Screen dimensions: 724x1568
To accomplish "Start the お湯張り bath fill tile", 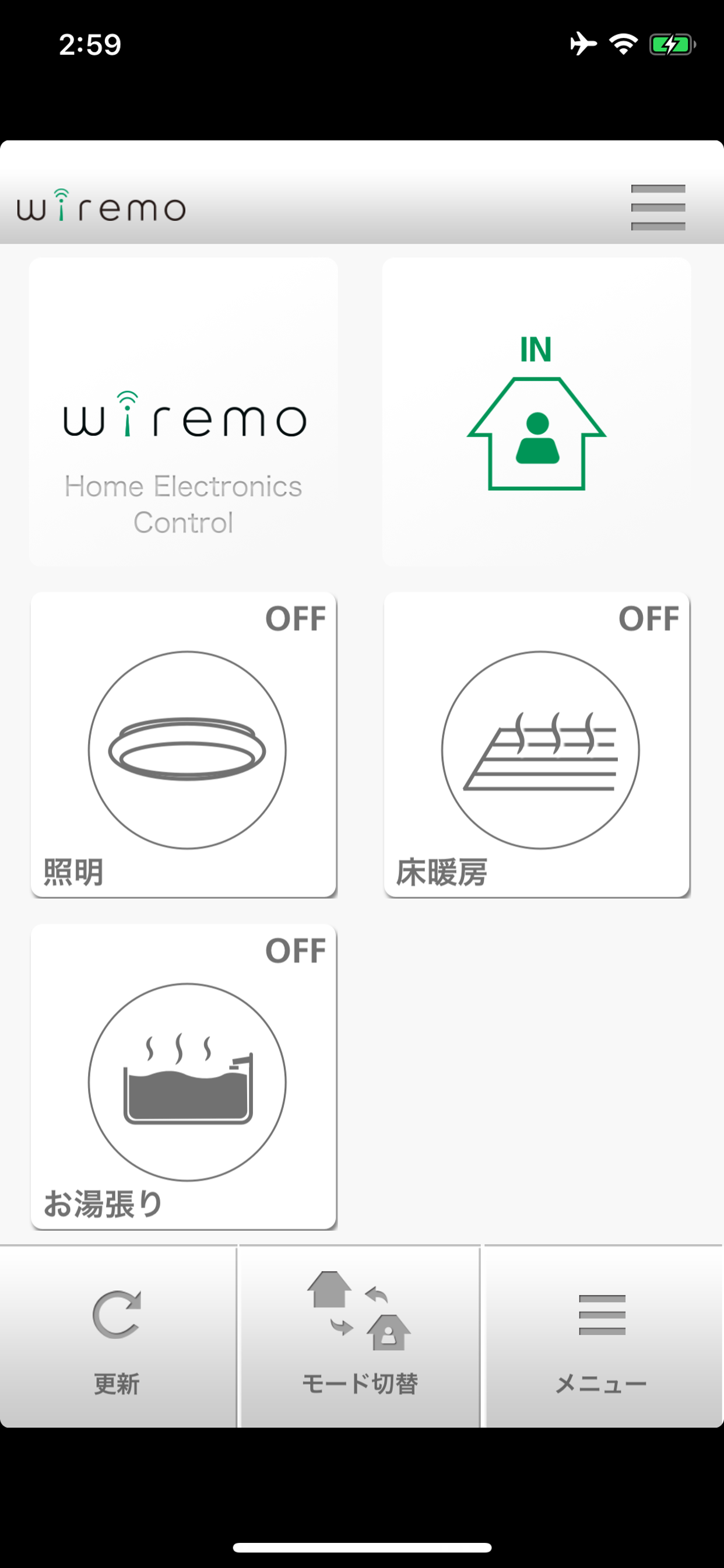I will (184, 1077).
